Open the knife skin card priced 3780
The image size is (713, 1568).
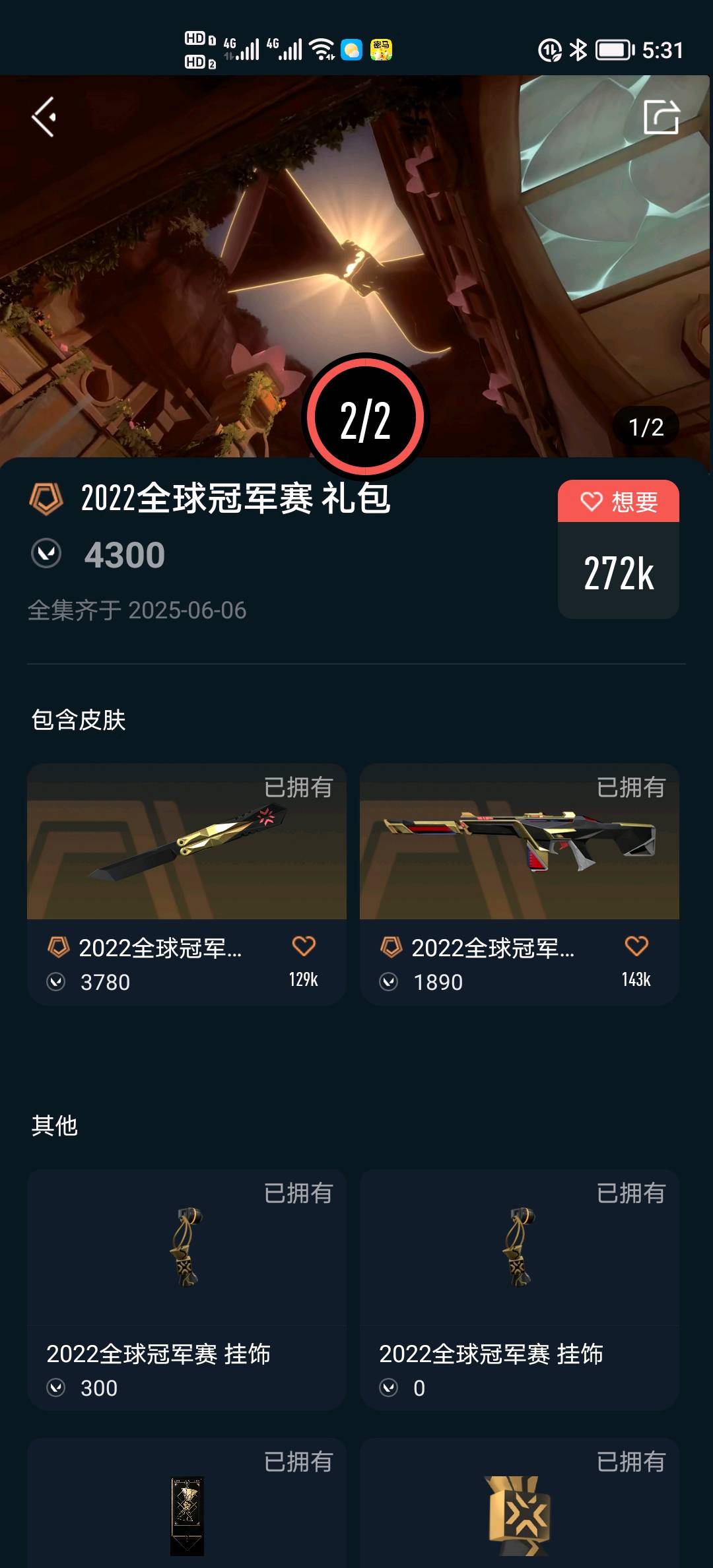coord(186,851)
